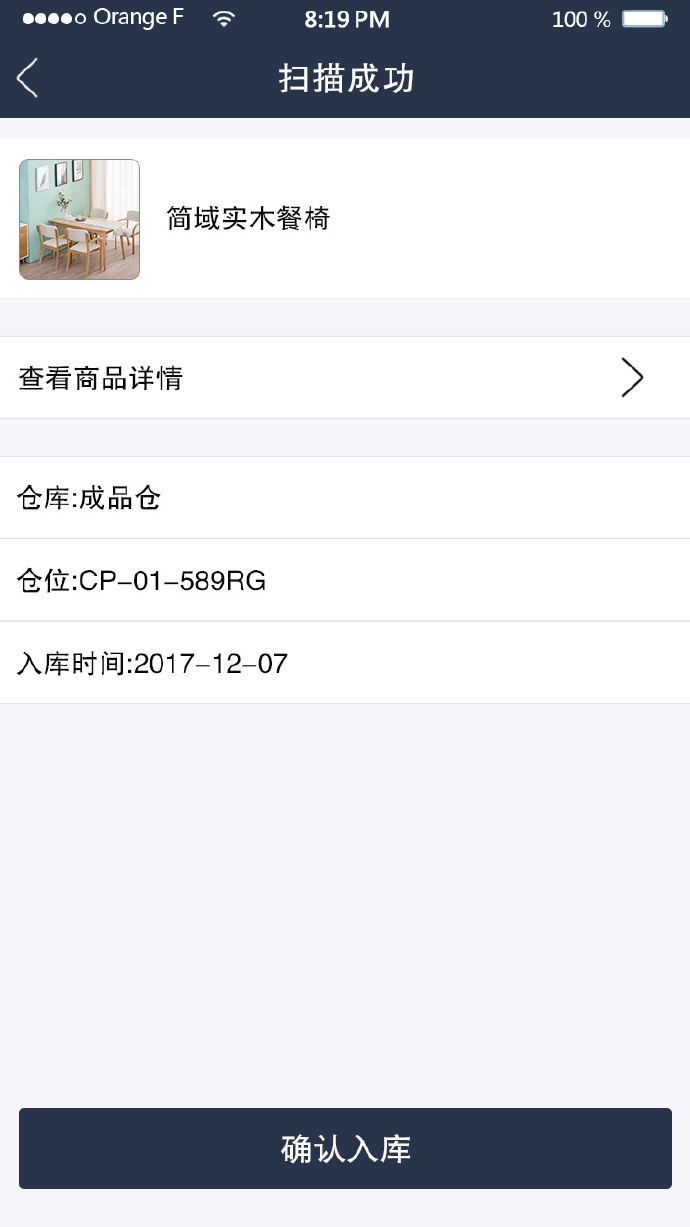Open the 简域实木餐椅 product image
The height and width of the screenshot is (1227, 690).
[x=80, y=219]
